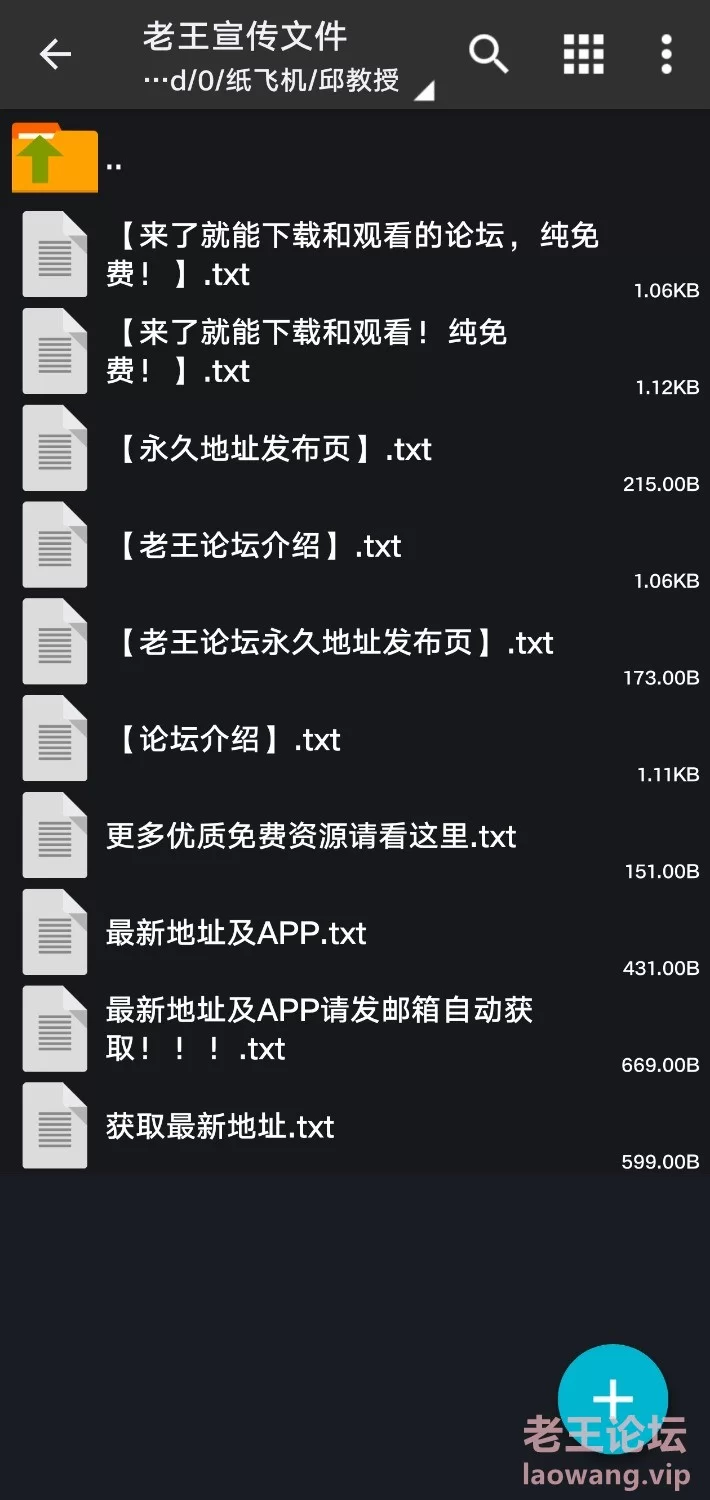
Task: Go back using the arrow
Action: 55,54
